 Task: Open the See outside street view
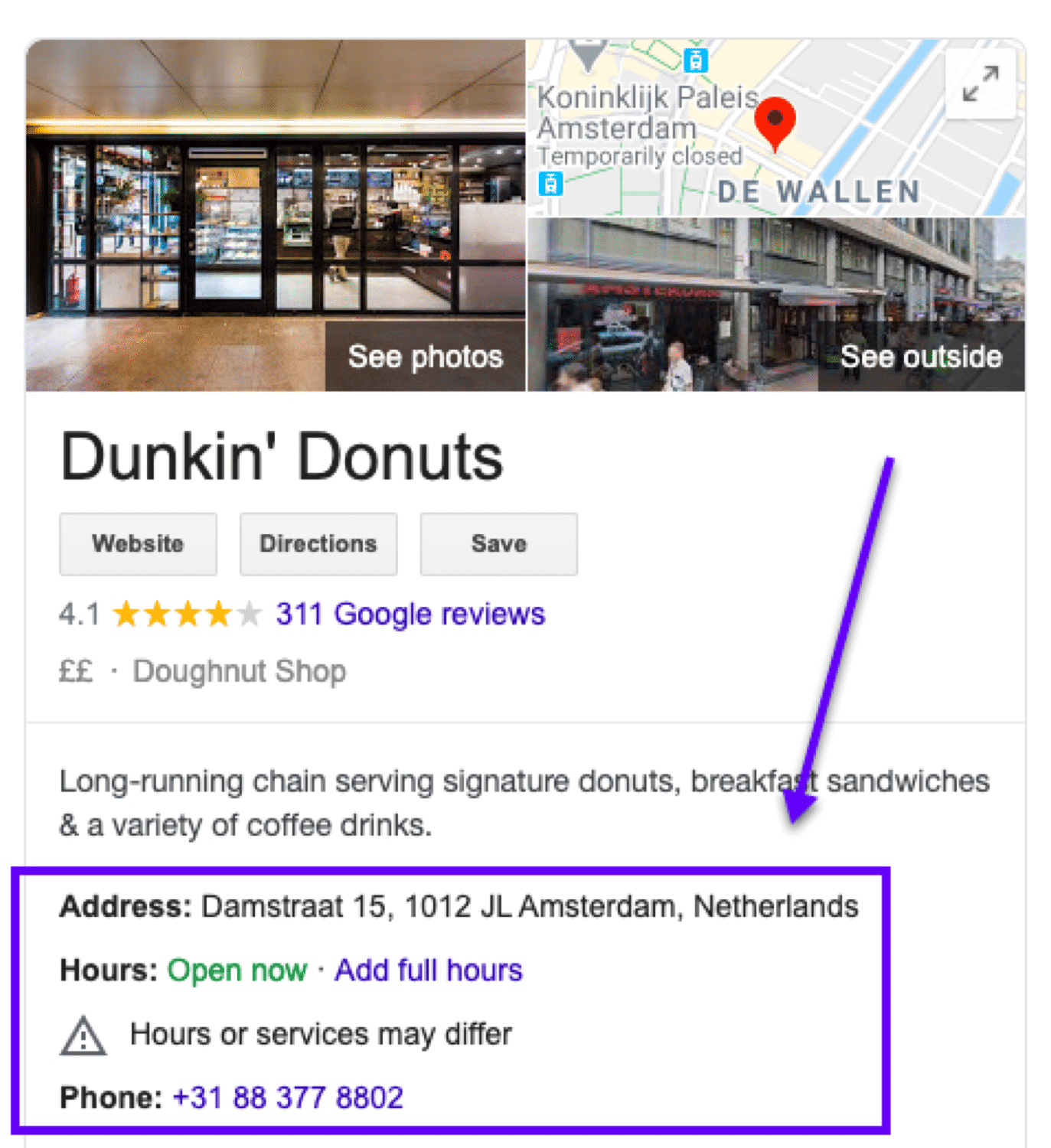pos(920,355)
